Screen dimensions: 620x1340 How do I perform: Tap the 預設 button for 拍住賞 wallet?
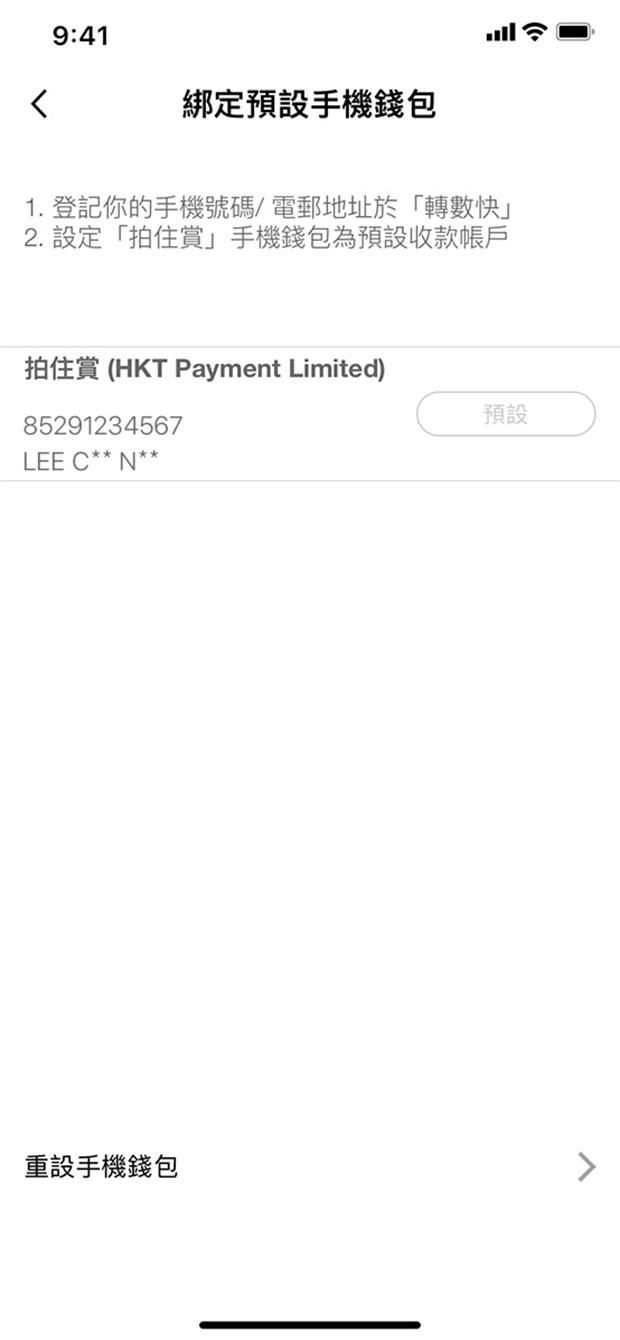point(505,414)
